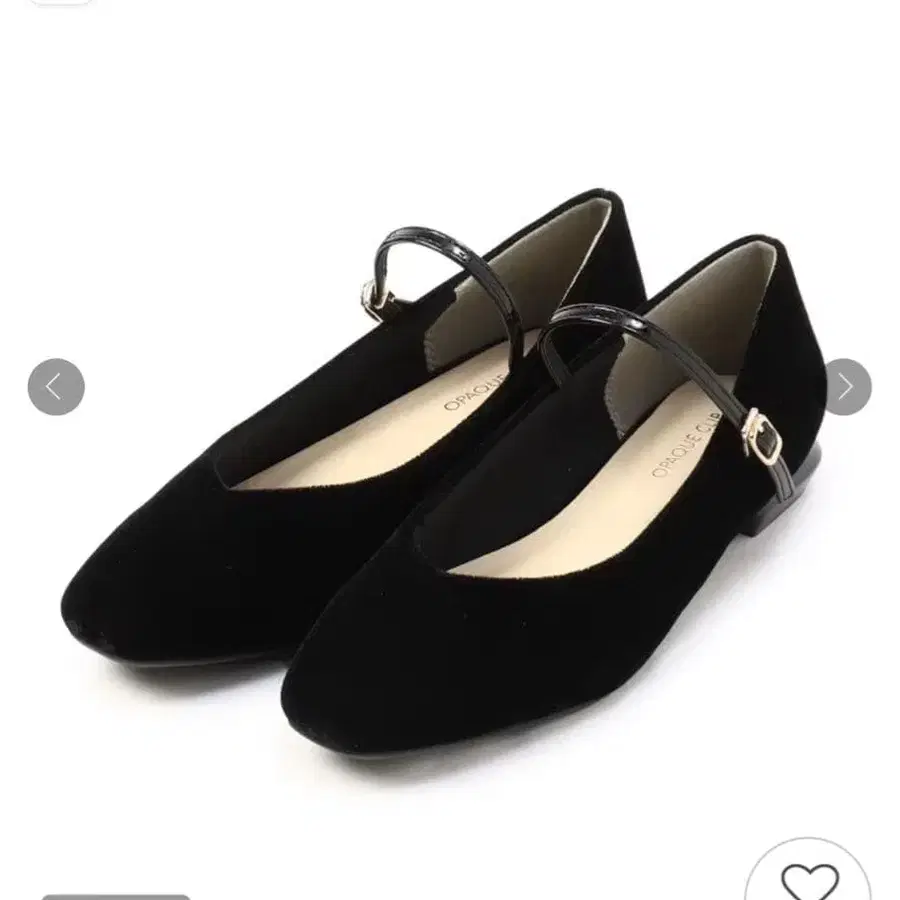Open the shoe product image
900x900 pixels.
(x=444, y=473)
